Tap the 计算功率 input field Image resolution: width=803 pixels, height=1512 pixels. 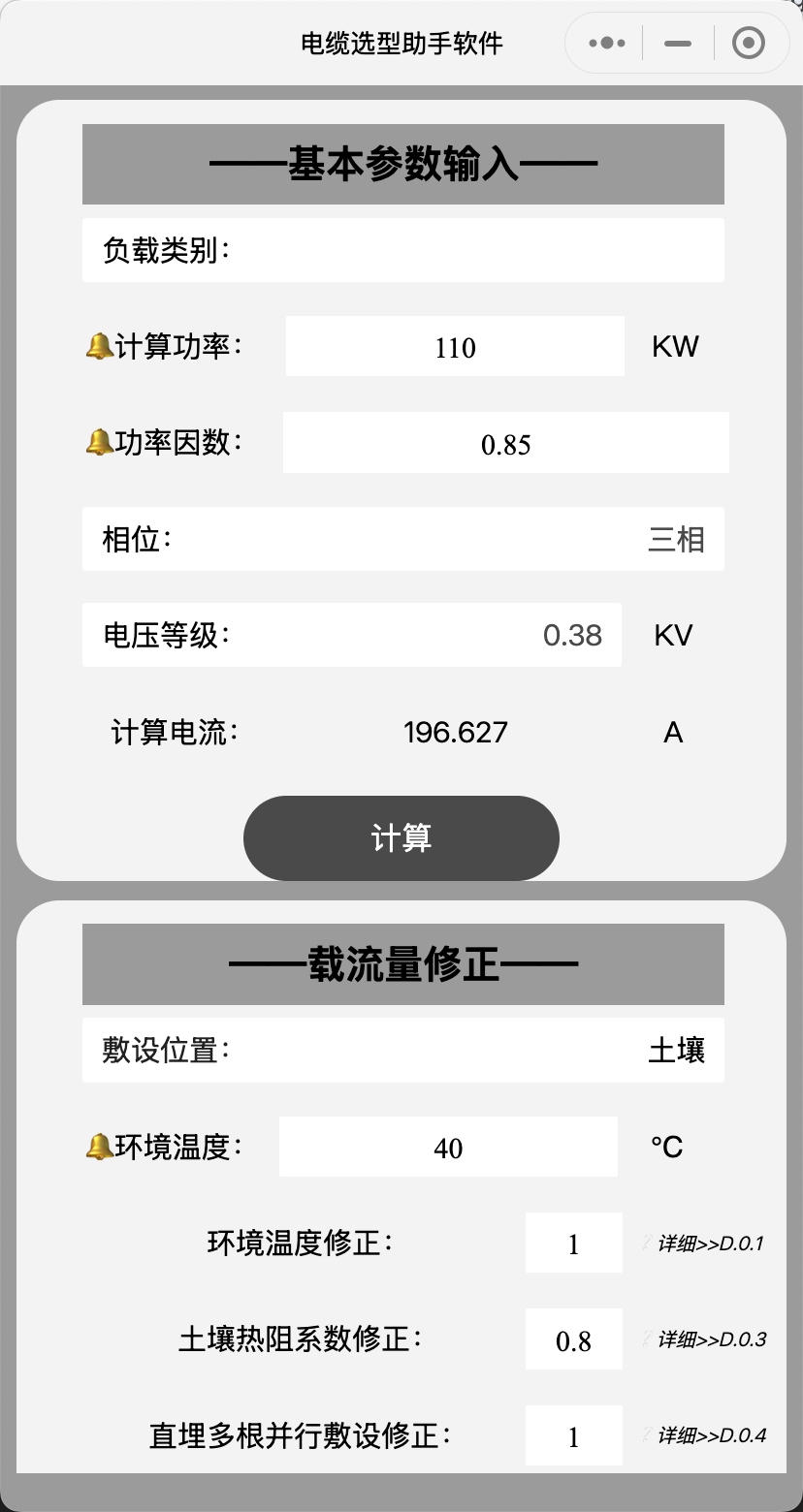pyautogui.click(x=455, y=346)
